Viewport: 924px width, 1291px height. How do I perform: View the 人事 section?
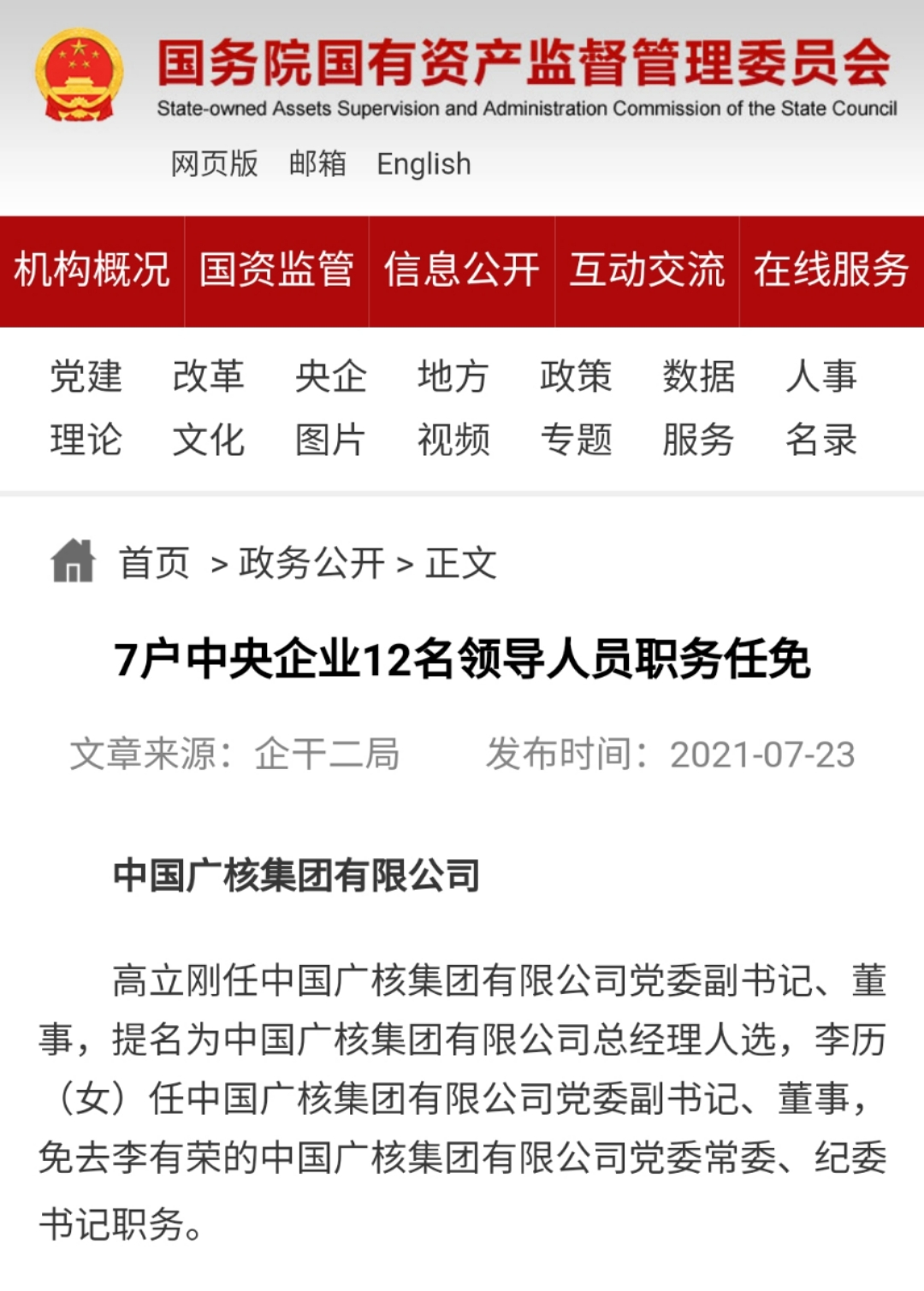(820, 376)
